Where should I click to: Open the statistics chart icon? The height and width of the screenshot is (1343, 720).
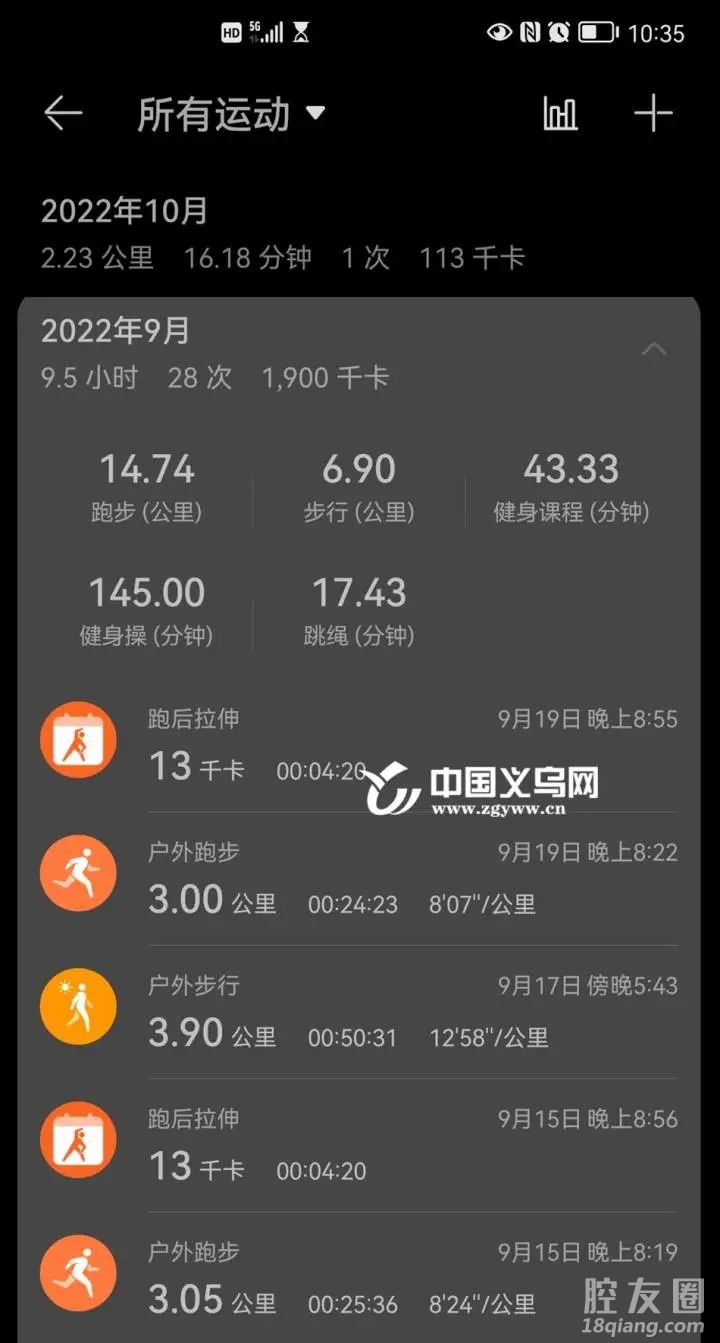tap(560, 114)
